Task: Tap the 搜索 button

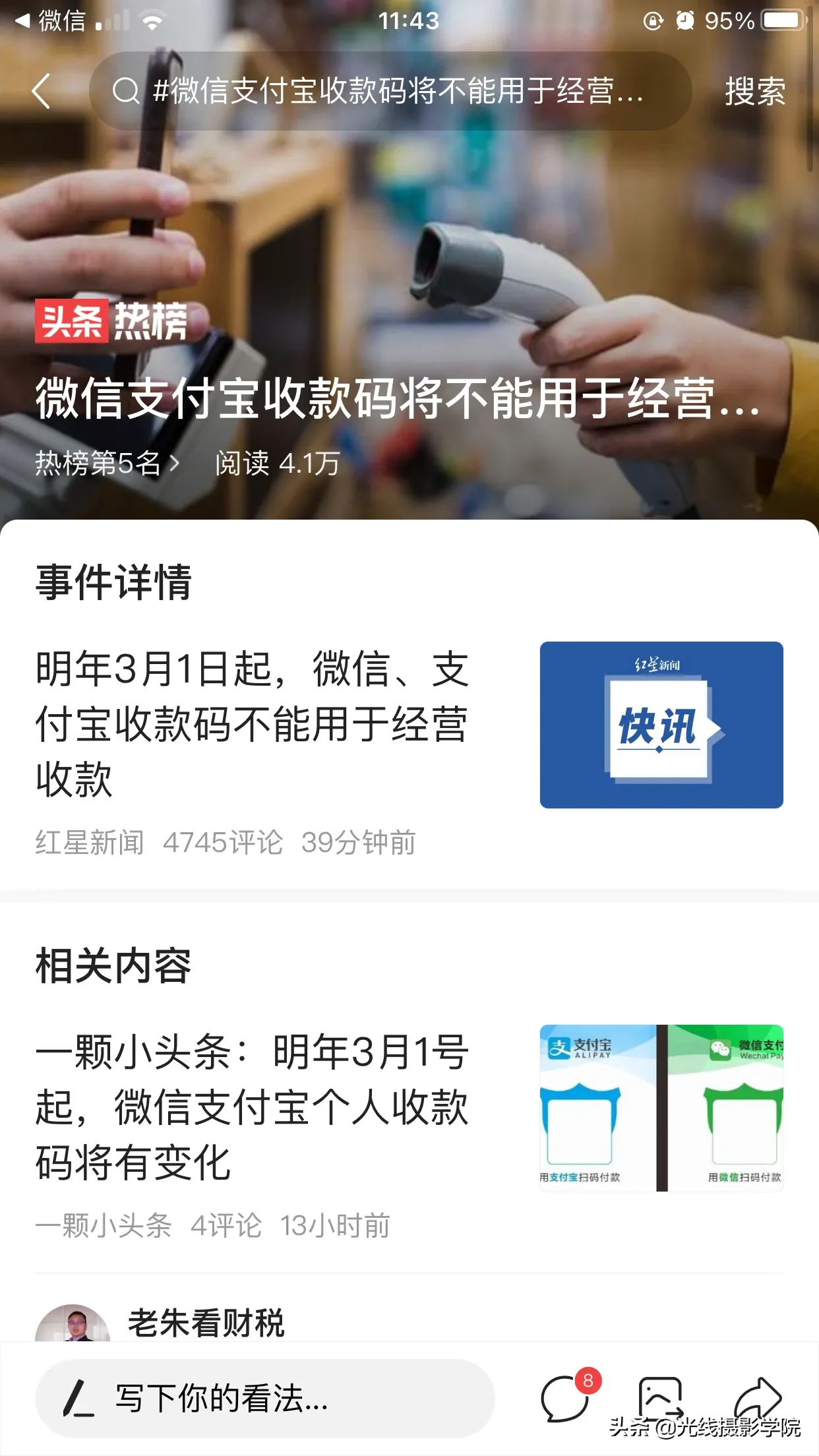Action: [754, 91]
